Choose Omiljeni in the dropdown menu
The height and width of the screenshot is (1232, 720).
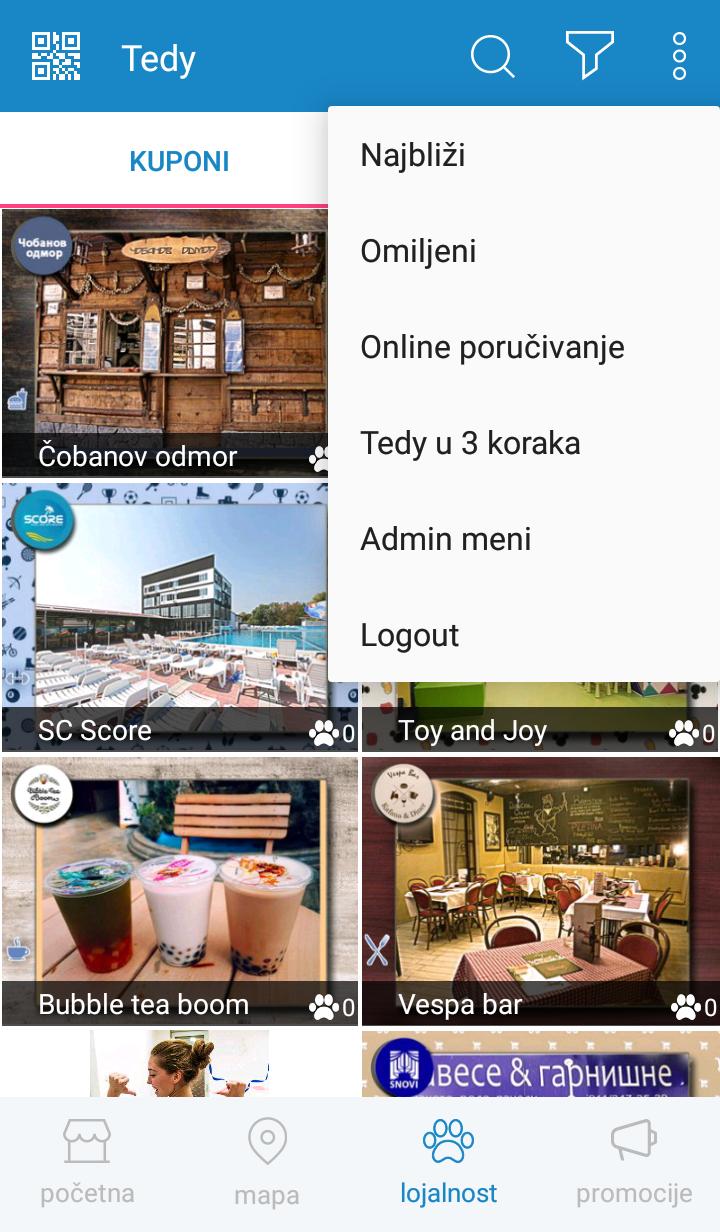(524, 251)
